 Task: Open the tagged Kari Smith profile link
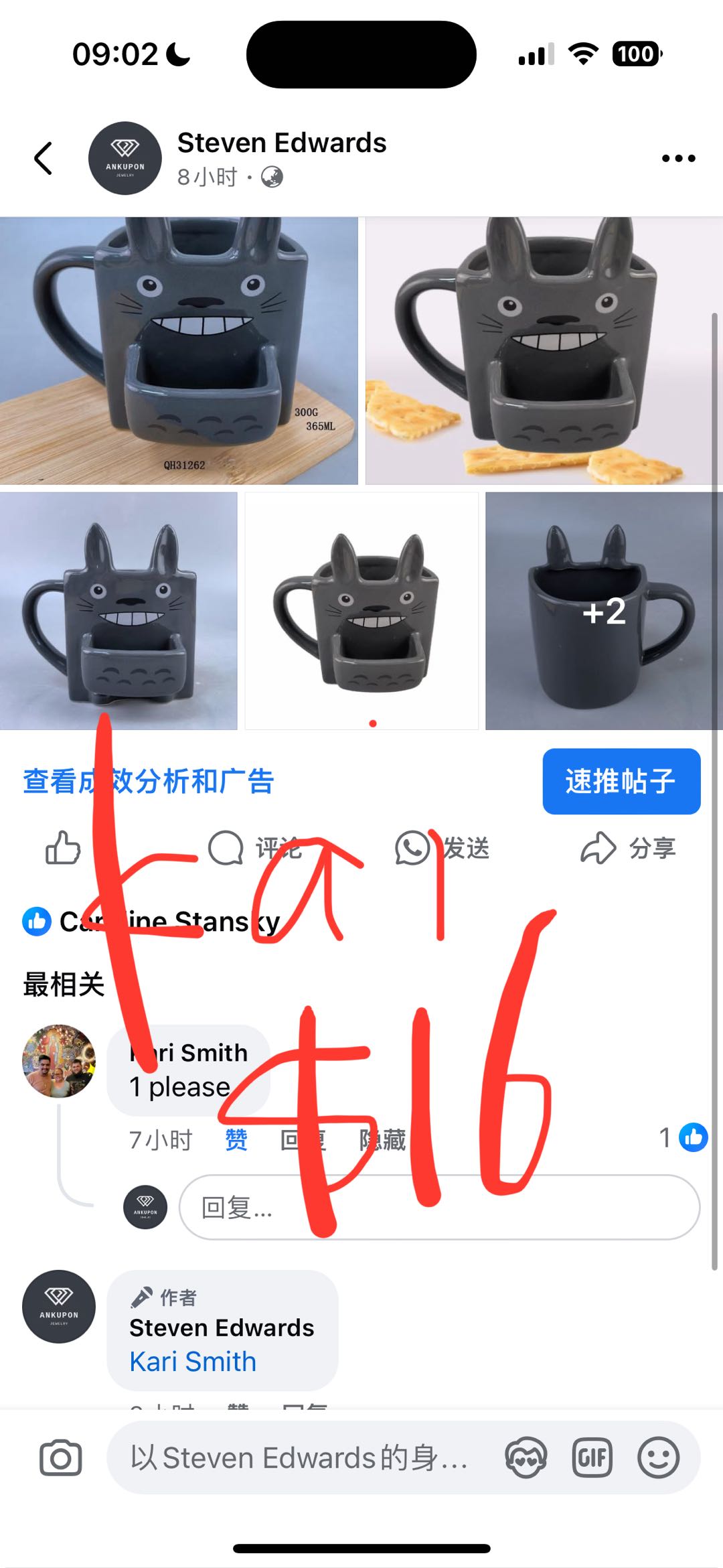(x=193, y=1362)
